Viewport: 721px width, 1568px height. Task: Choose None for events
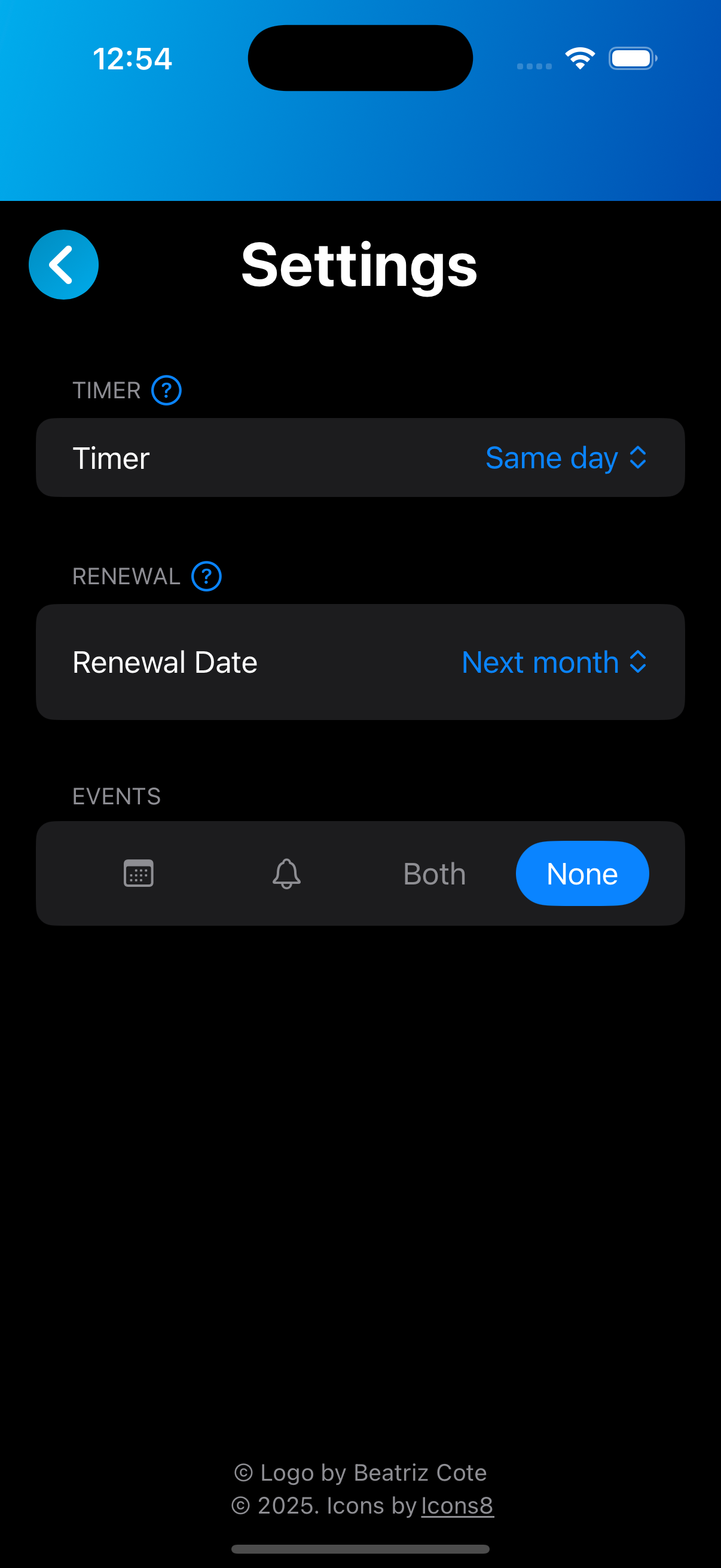click(x=582, y=874)
